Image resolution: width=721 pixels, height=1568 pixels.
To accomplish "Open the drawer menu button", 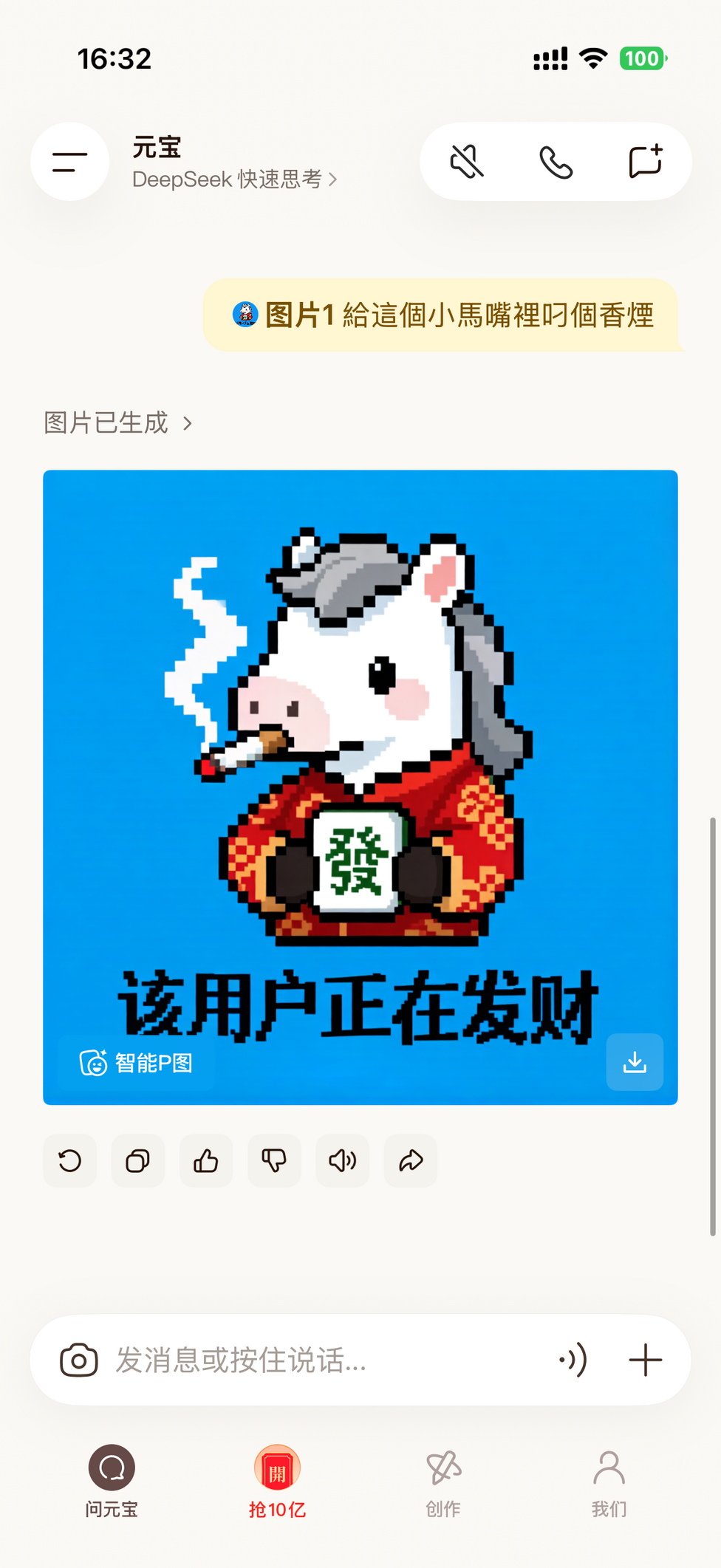I will tap(70, 162).
